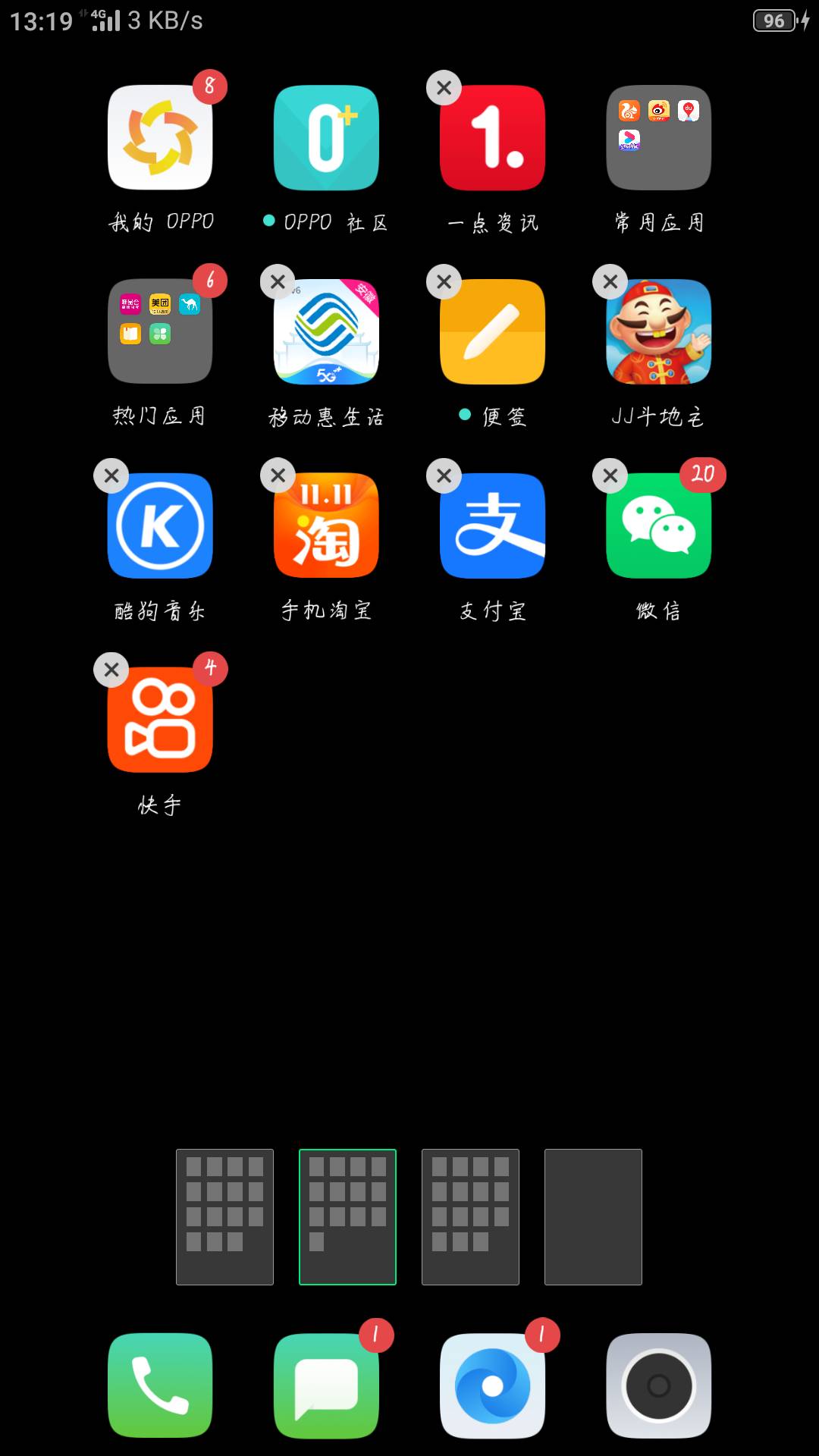Screen dimensions: 819x1456
Task: Launch 酷狗音乐 Kugou Music
Action: point(160,525)
